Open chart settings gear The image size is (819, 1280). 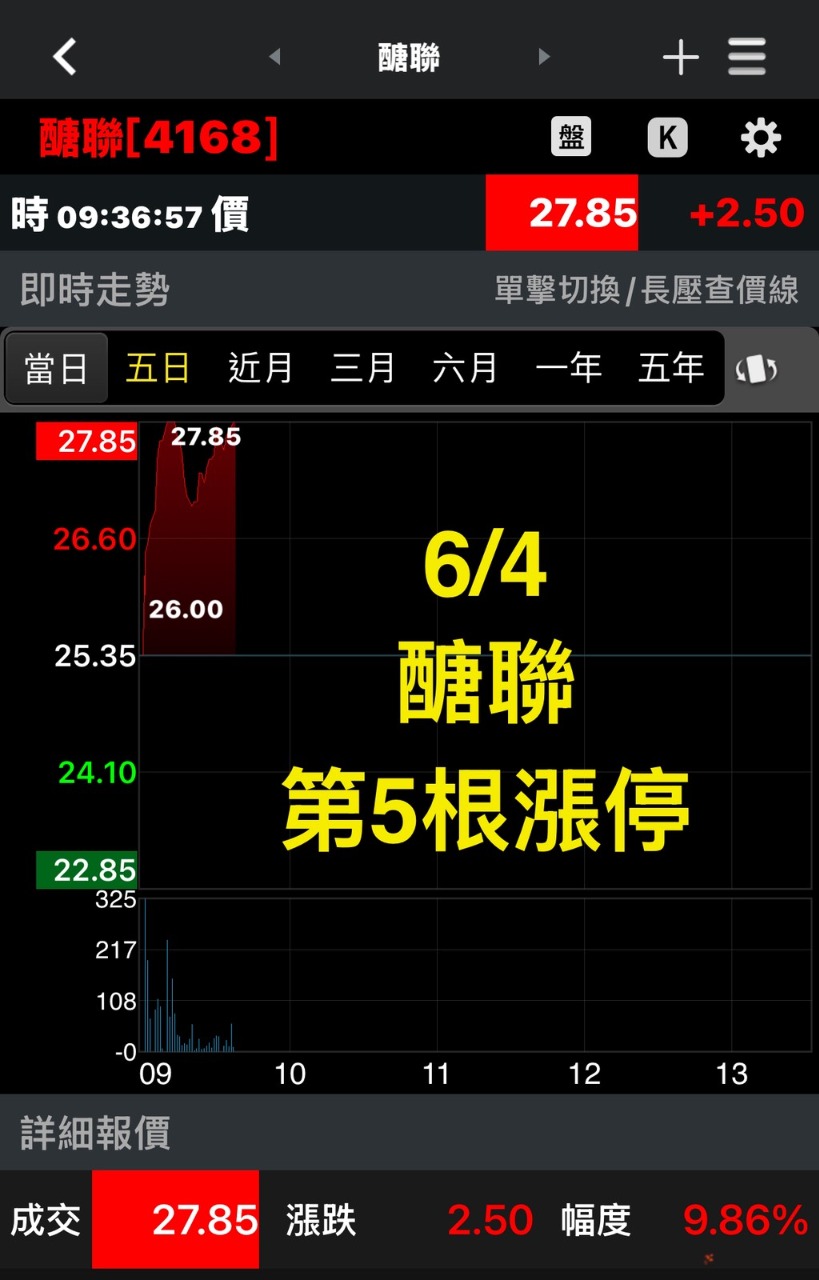760,137
